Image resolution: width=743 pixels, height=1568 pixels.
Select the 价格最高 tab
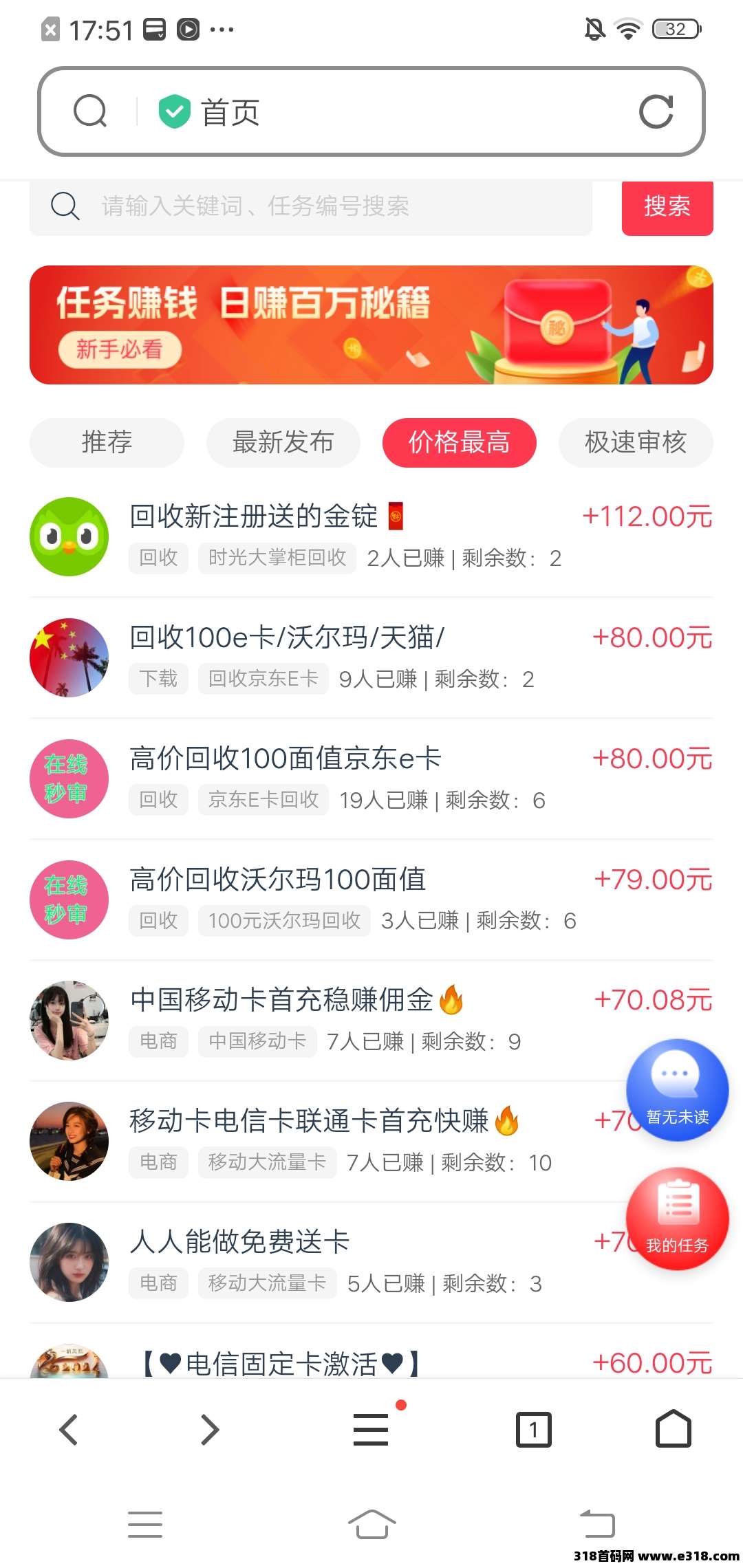point(459,442)
